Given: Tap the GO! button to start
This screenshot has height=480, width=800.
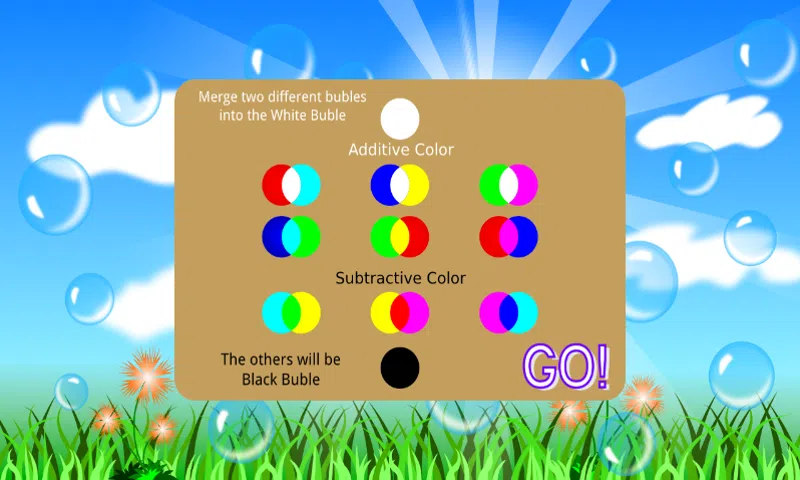Looking at the screenshot, I should (566, 367).
